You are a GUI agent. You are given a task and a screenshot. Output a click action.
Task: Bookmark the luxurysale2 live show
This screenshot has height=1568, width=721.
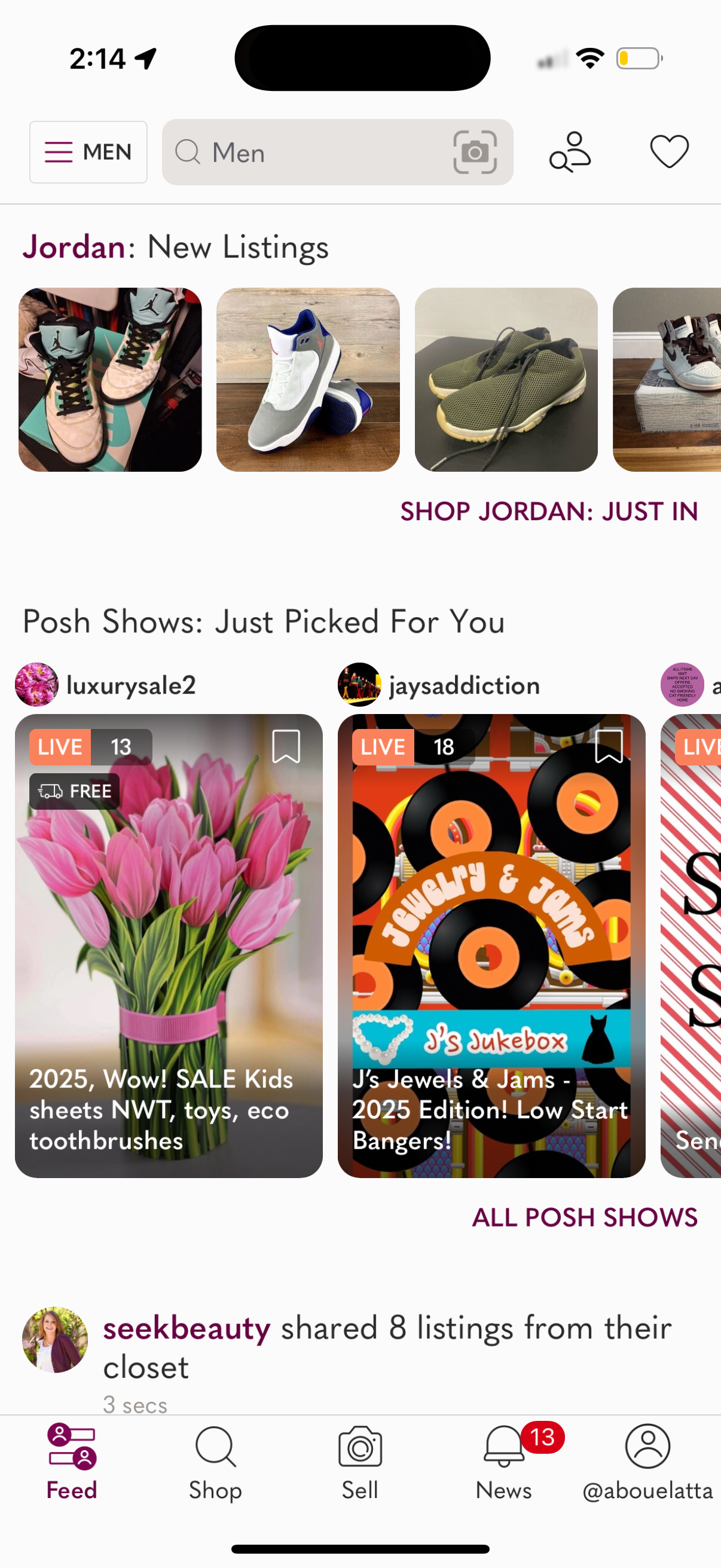coord(286,748)
